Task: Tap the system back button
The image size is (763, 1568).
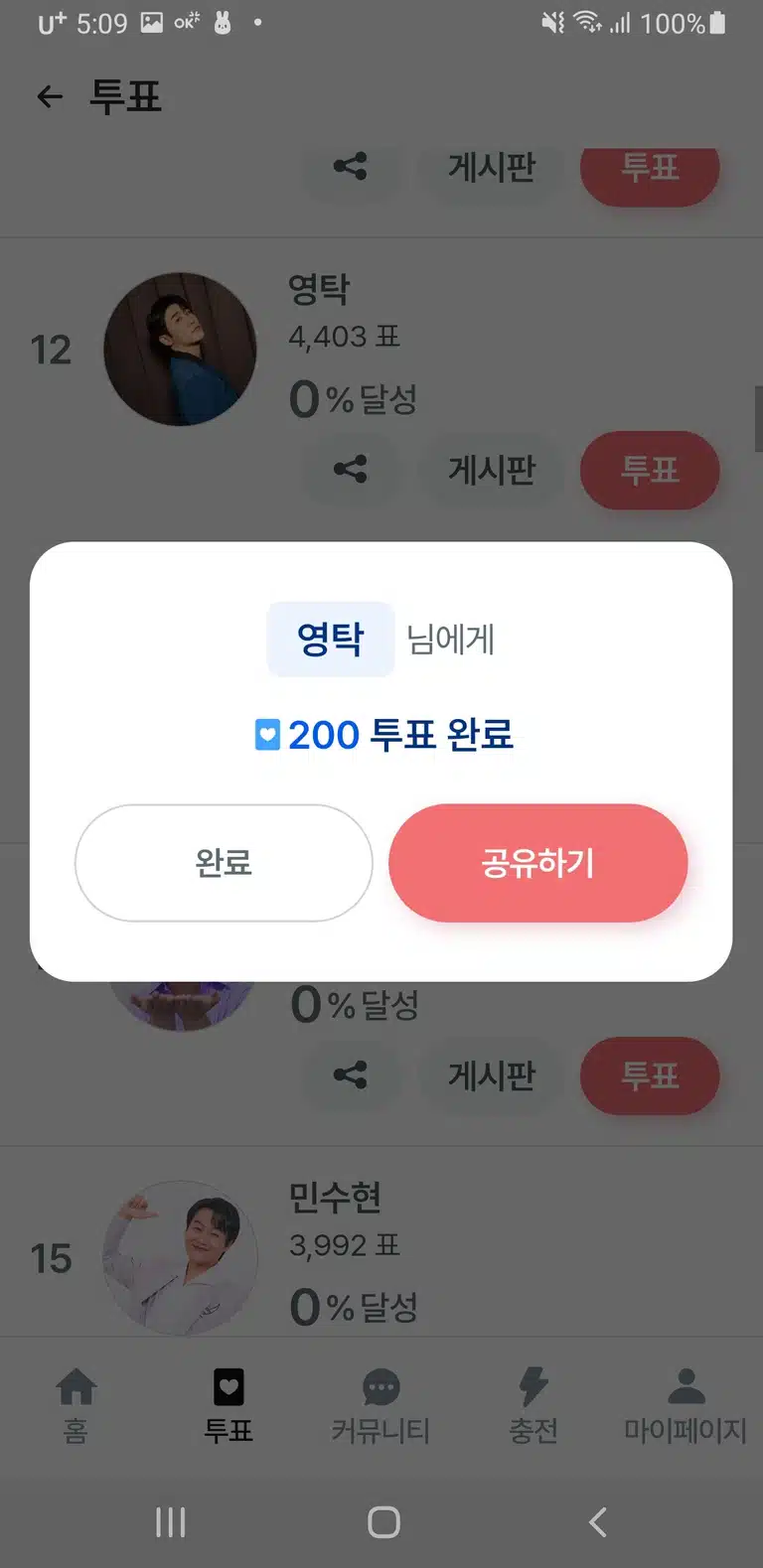Action: [x=597, y=1521]
